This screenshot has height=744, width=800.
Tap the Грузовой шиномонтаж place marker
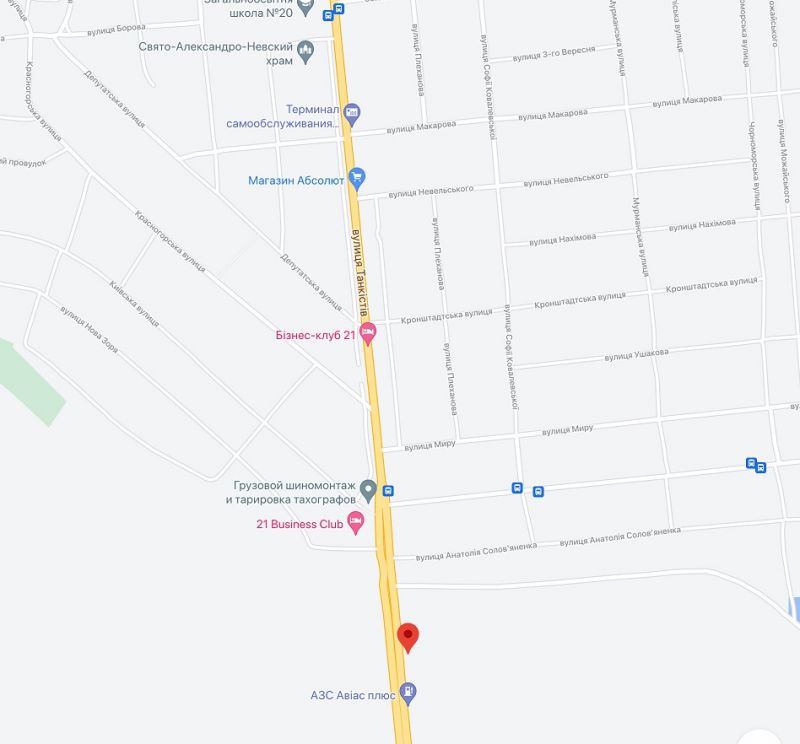(368, 490)
